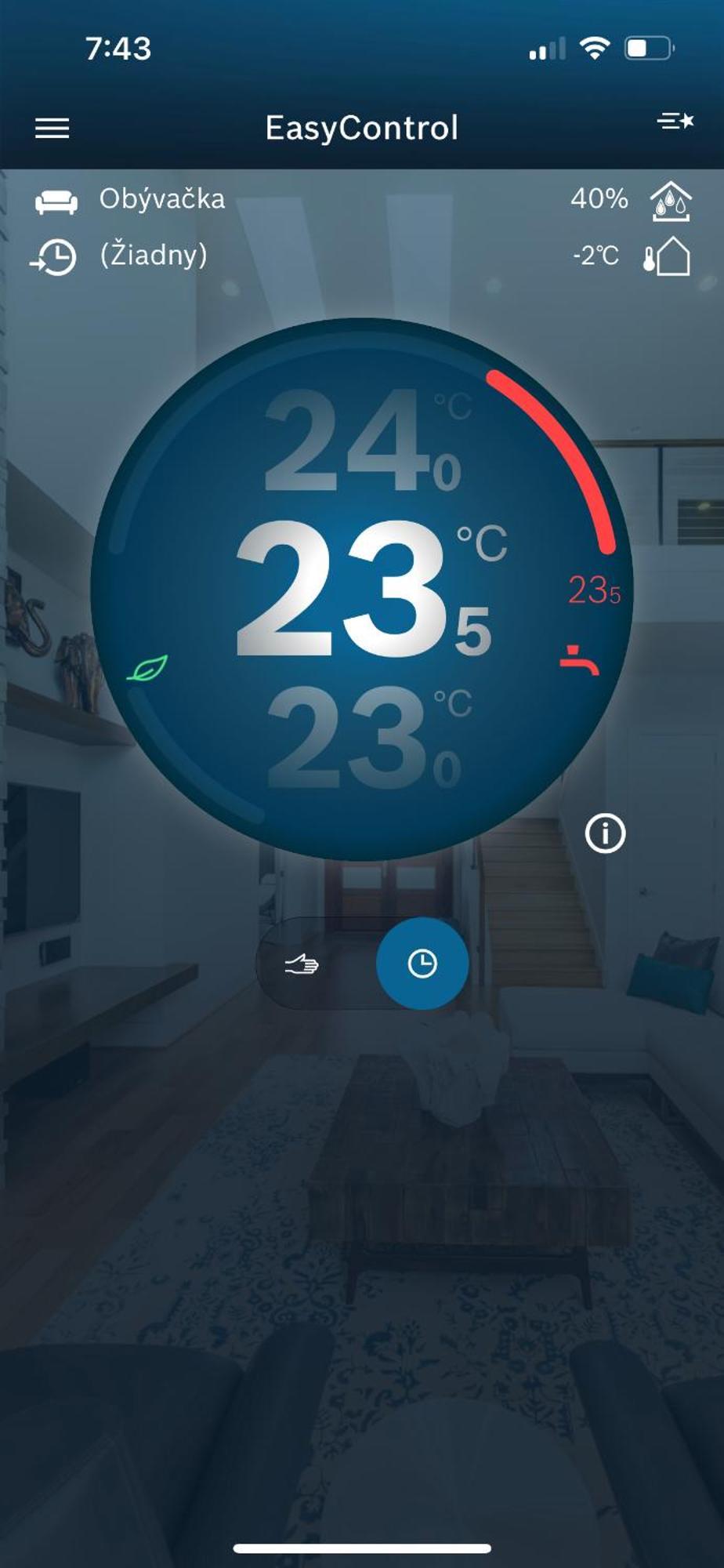Switch to manual hand mode
Screen dimensions: 724x1568
click(302, 964)
